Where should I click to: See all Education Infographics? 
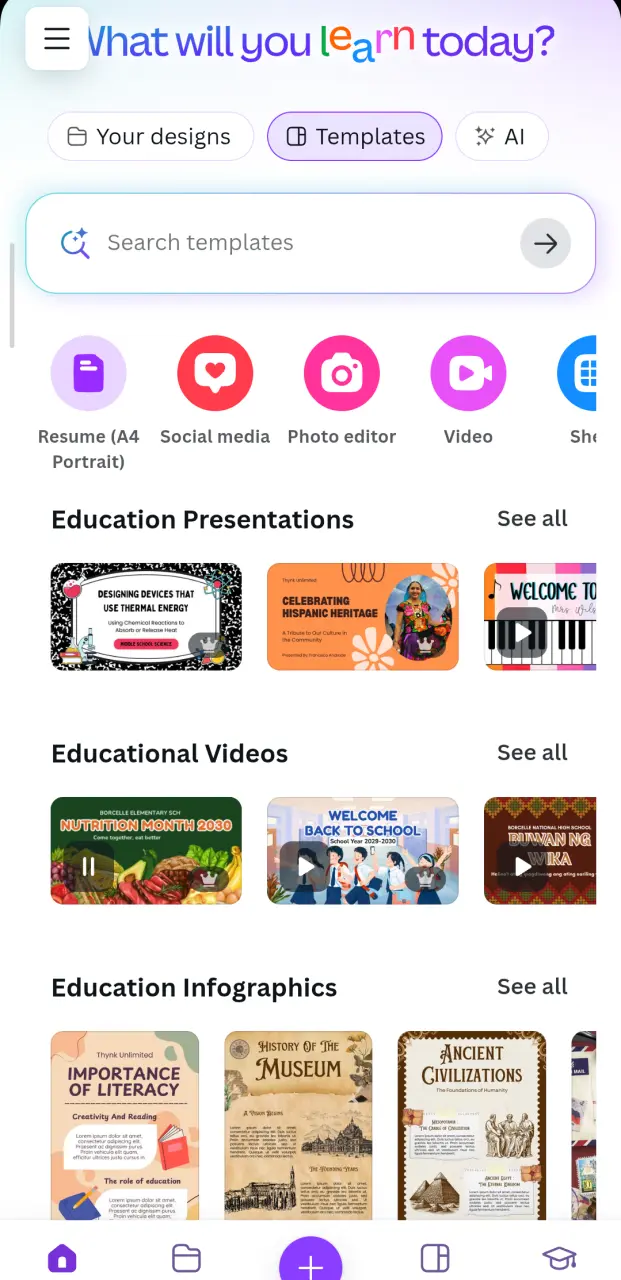532,987
